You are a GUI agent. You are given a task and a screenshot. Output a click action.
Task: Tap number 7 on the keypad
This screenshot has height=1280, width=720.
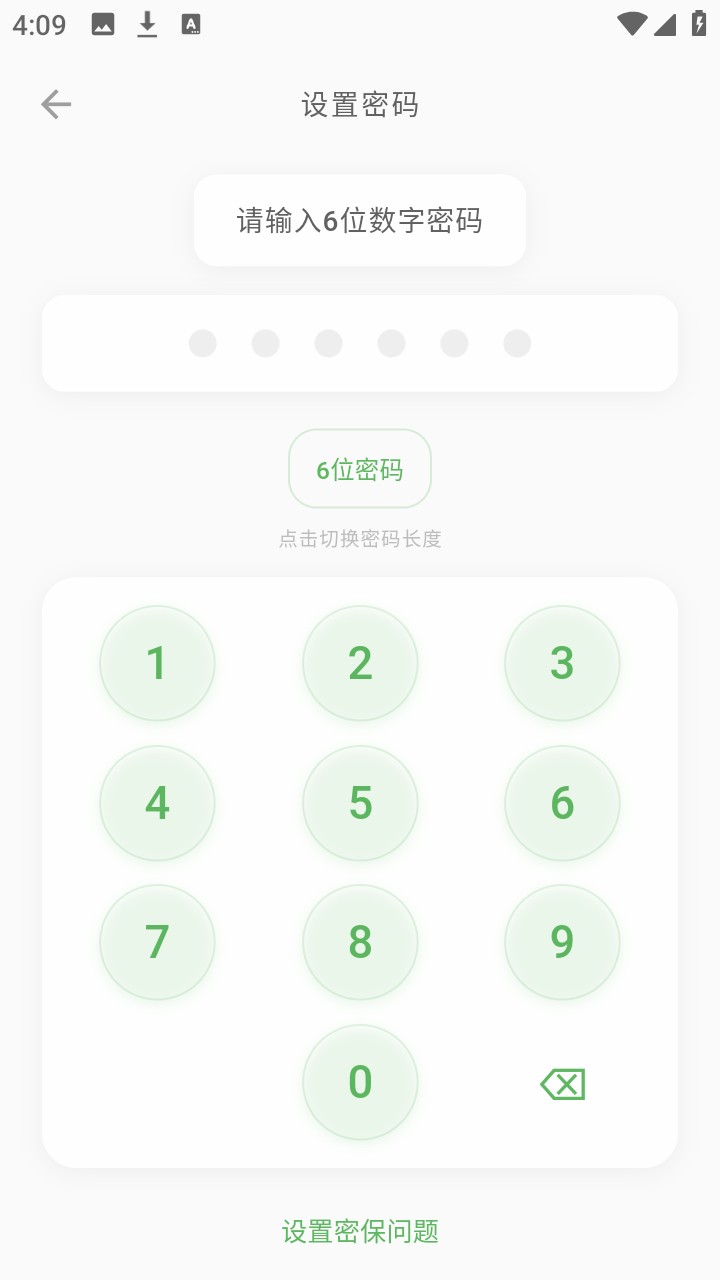pyautogui.click(x=157, y=942)
